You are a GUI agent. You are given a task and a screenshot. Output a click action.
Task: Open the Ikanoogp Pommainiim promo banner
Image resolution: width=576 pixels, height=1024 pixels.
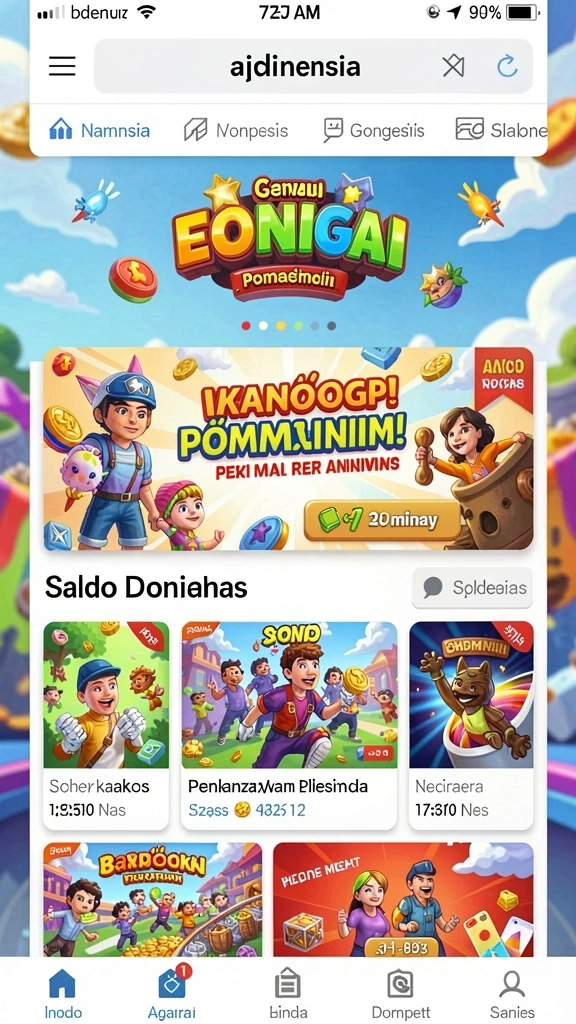tap(288, 449)
